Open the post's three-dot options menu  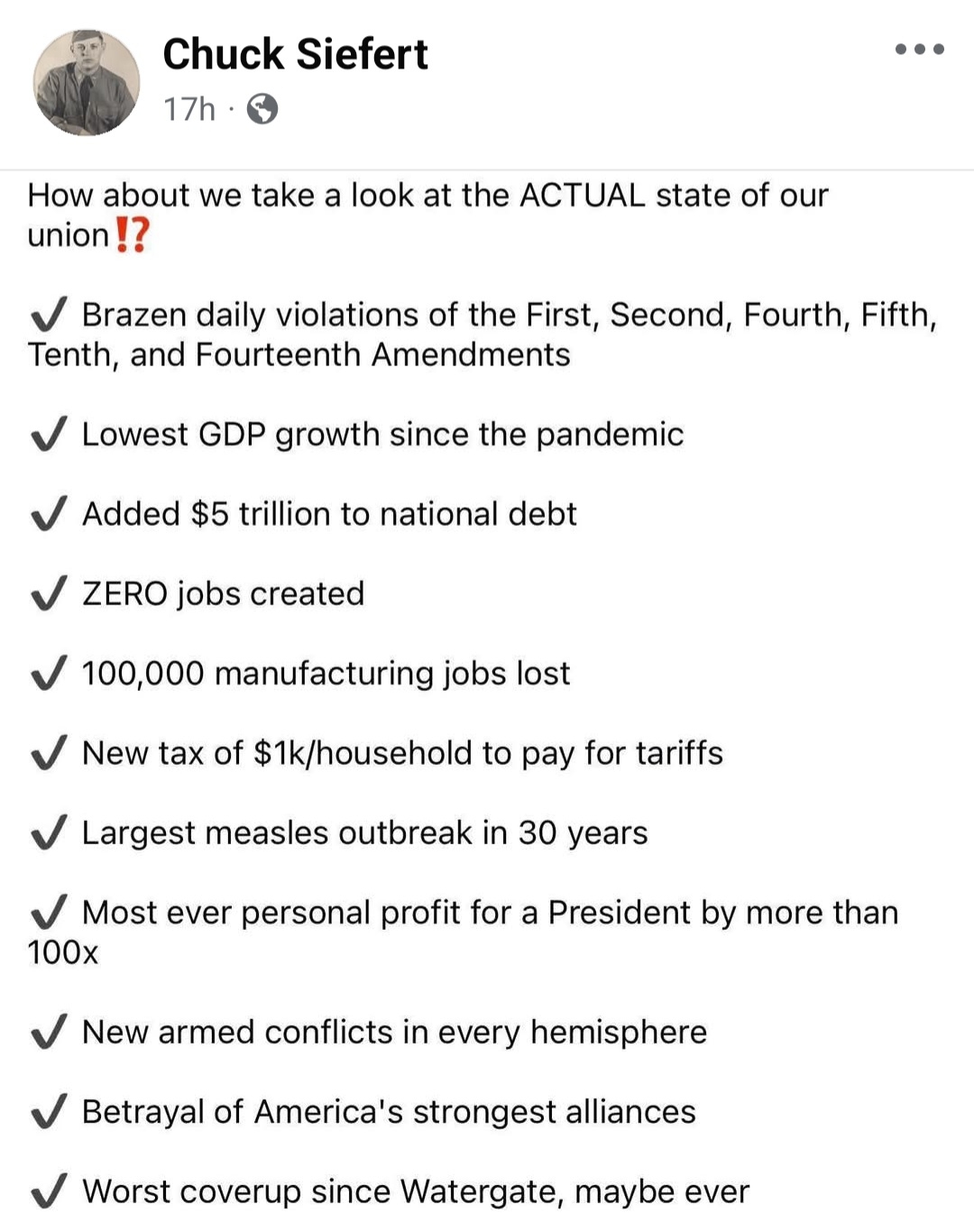[x=919, y=50]
